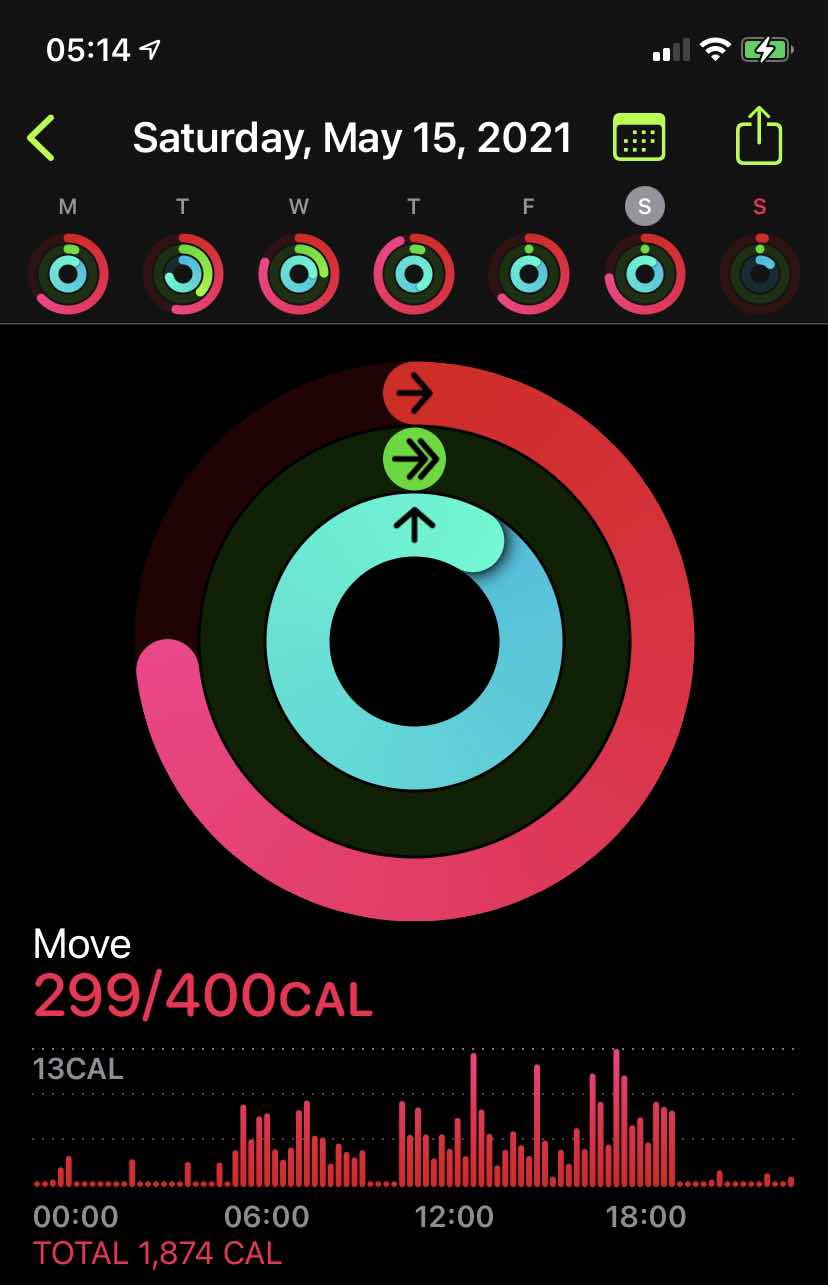Screen dimensions: 828x1285
Task: Select Sunday's activity rings
Action: [x=759, y=273]
